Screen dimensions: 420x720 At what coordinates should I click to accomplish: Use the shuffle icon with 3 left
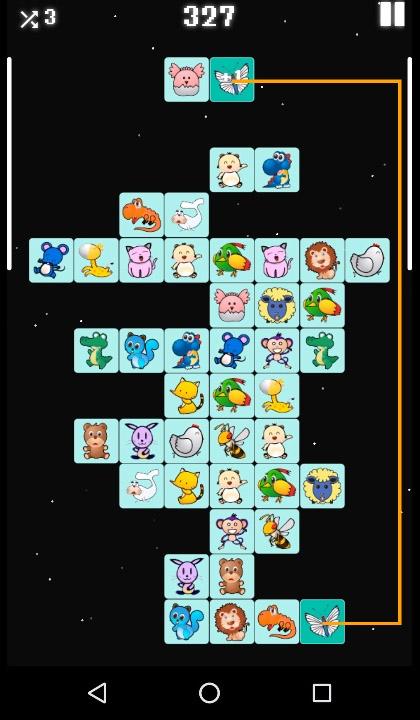pyautogui.click(x=38, y=18)
